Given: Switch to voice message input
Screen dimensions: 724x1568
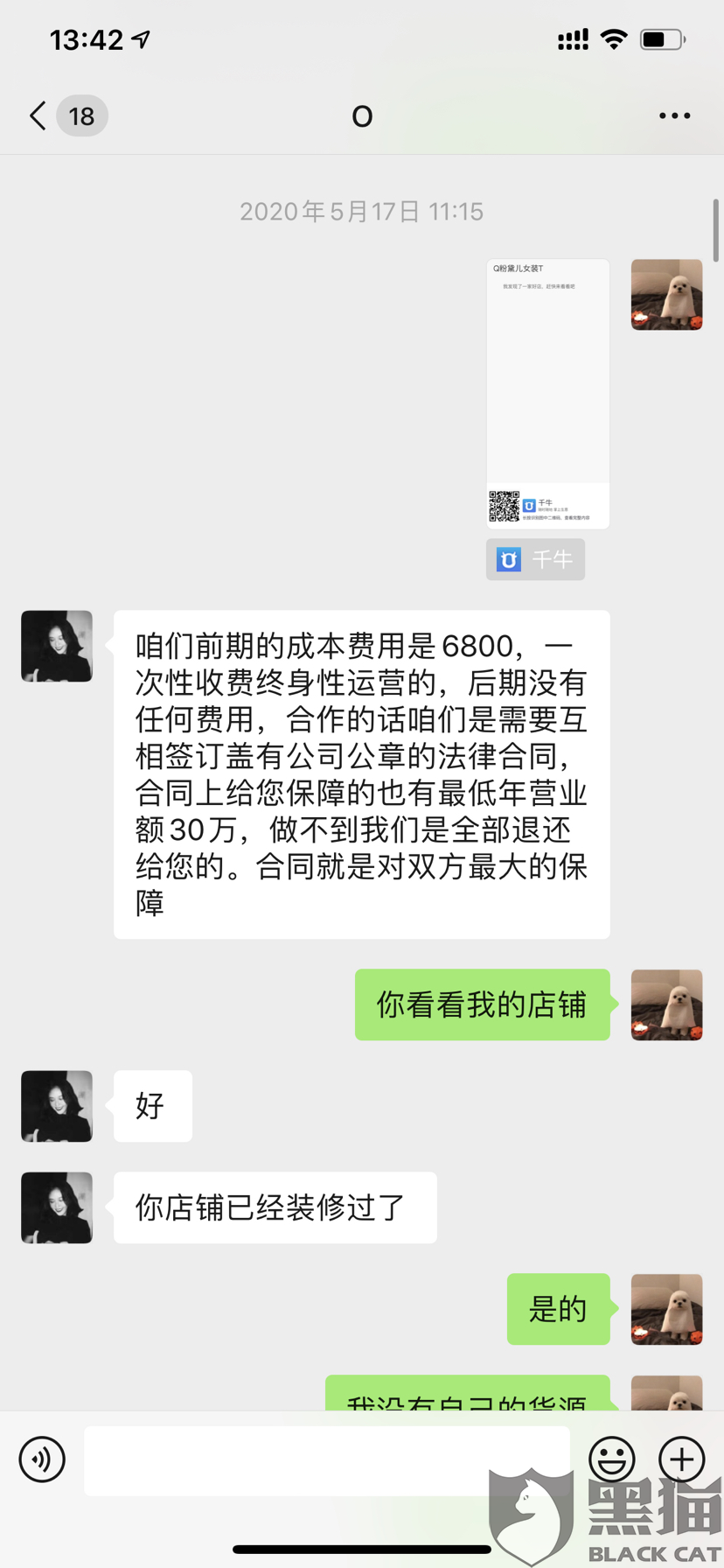Looking at the screenshot, I should (42, 1459).
